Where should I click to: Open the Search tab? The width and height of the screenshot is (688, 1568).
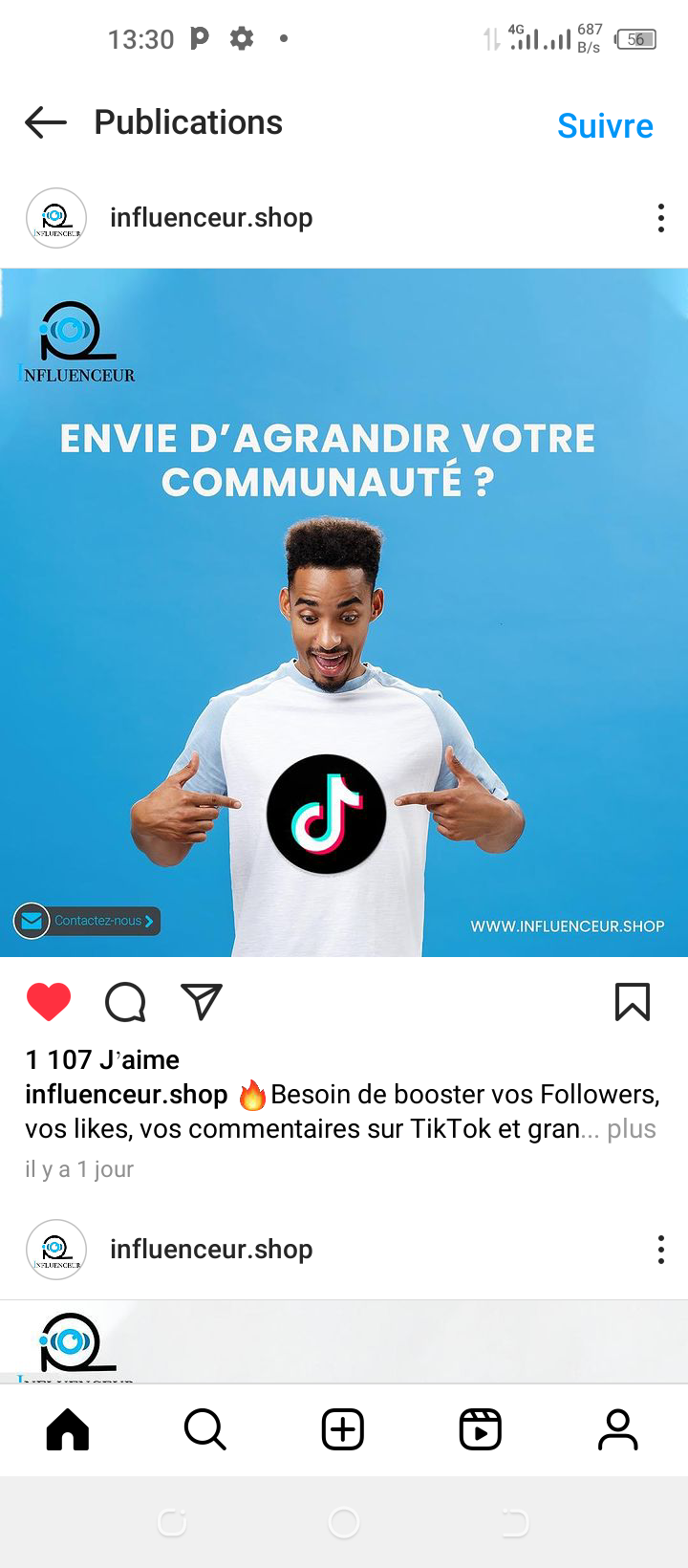point(205,1430)
